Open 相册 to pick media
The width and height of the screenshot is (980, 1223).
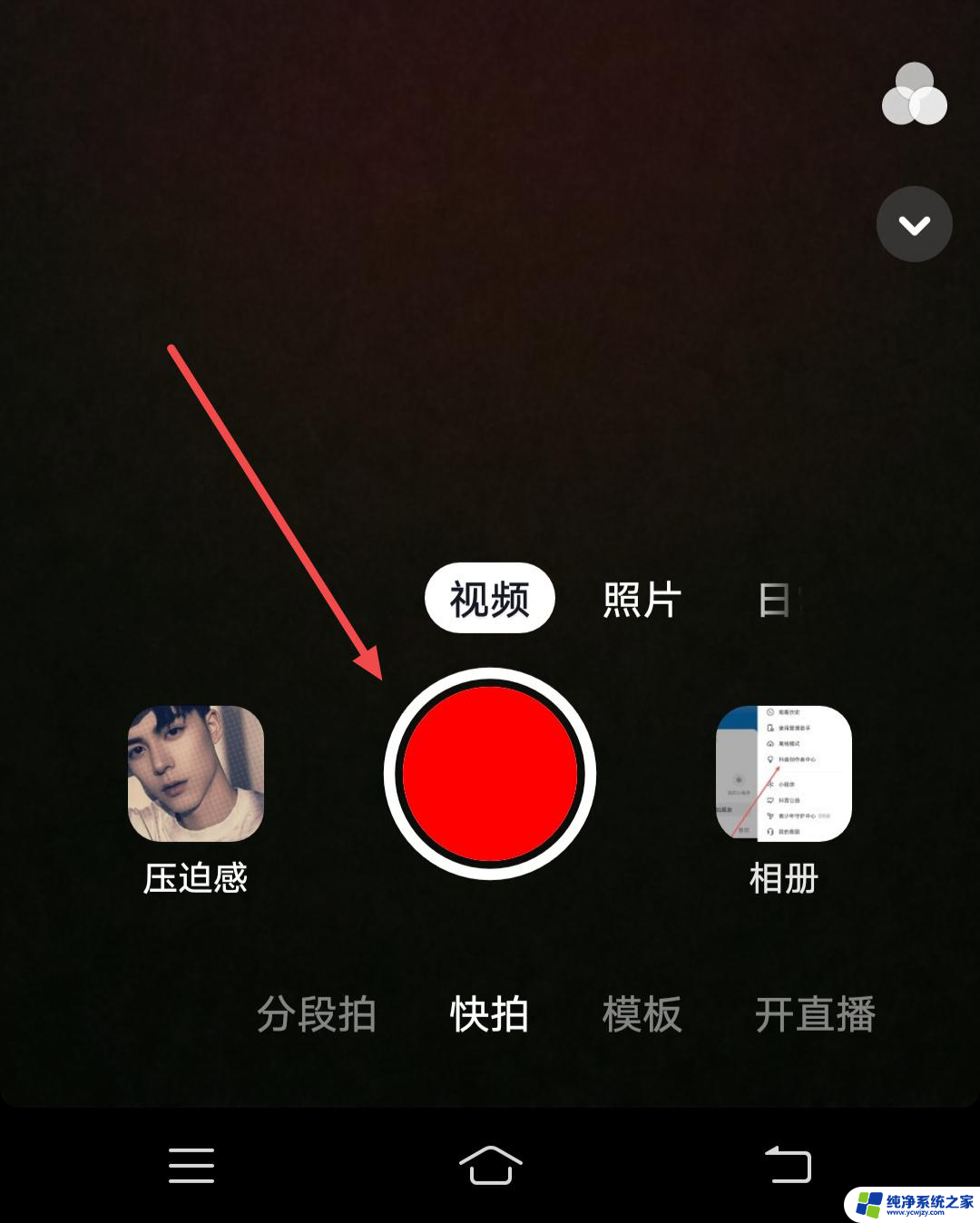click(x=784, y=774)
